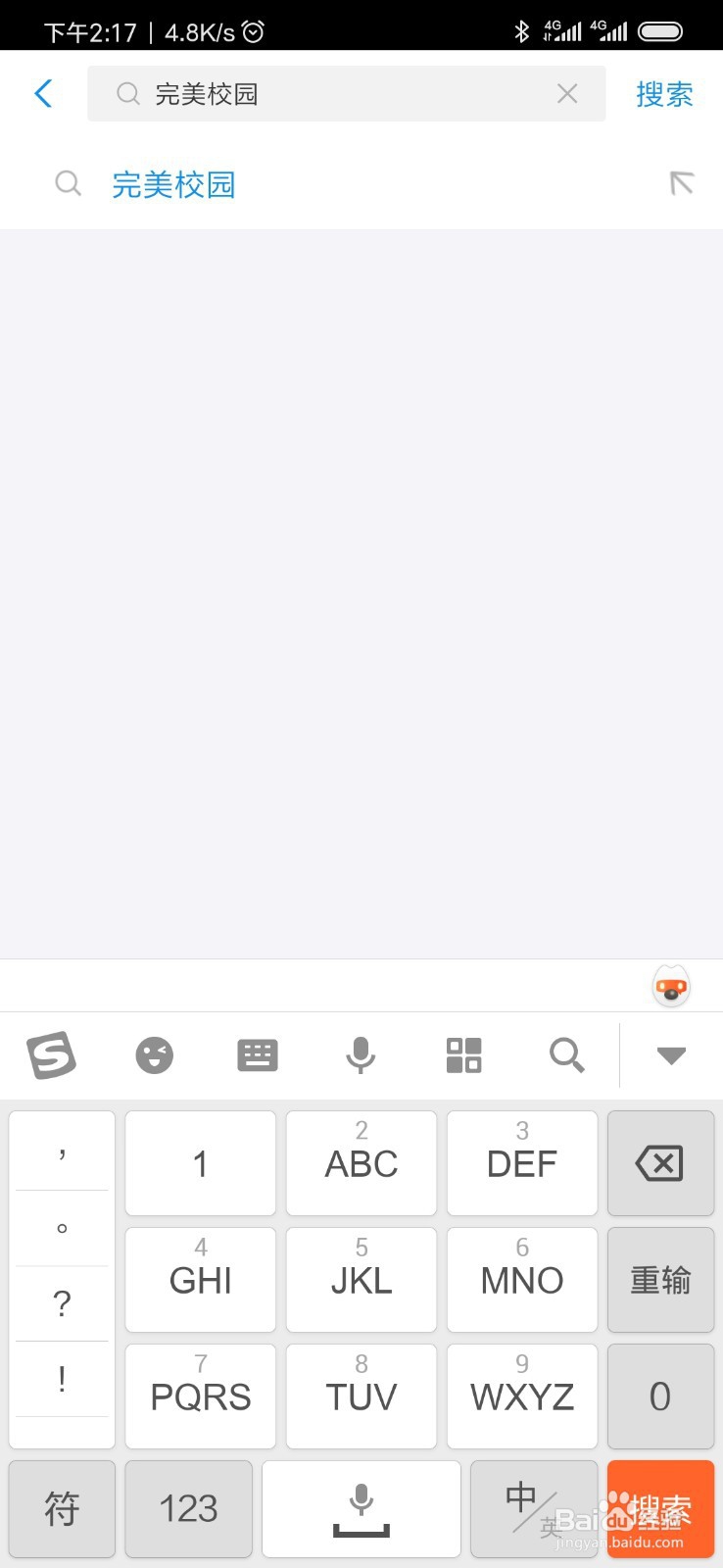
Task: Open the emoji panel on the keyboard
Action: [x=154, y=1054]
